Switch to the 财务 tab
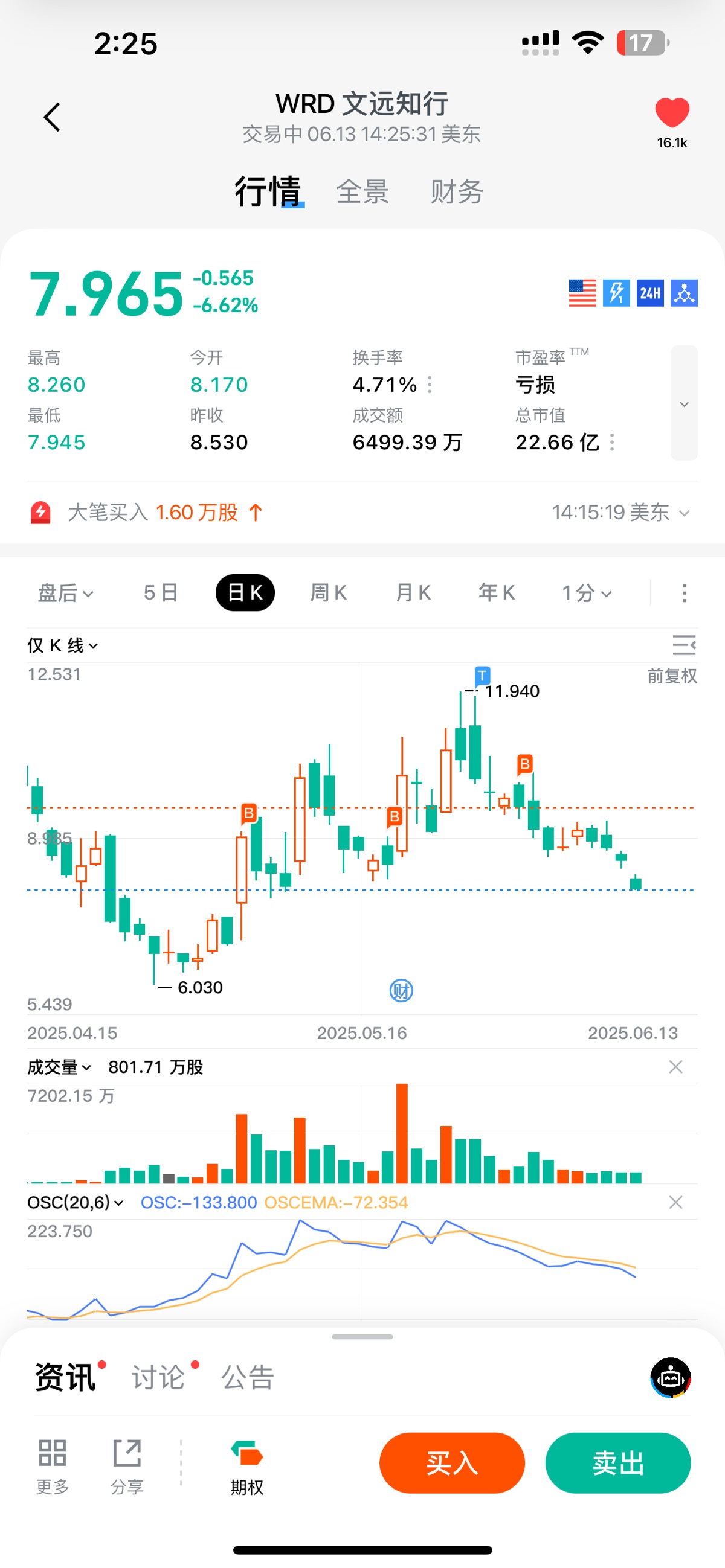The width and height of the screenshot is (725, 1568). [457, 192]
